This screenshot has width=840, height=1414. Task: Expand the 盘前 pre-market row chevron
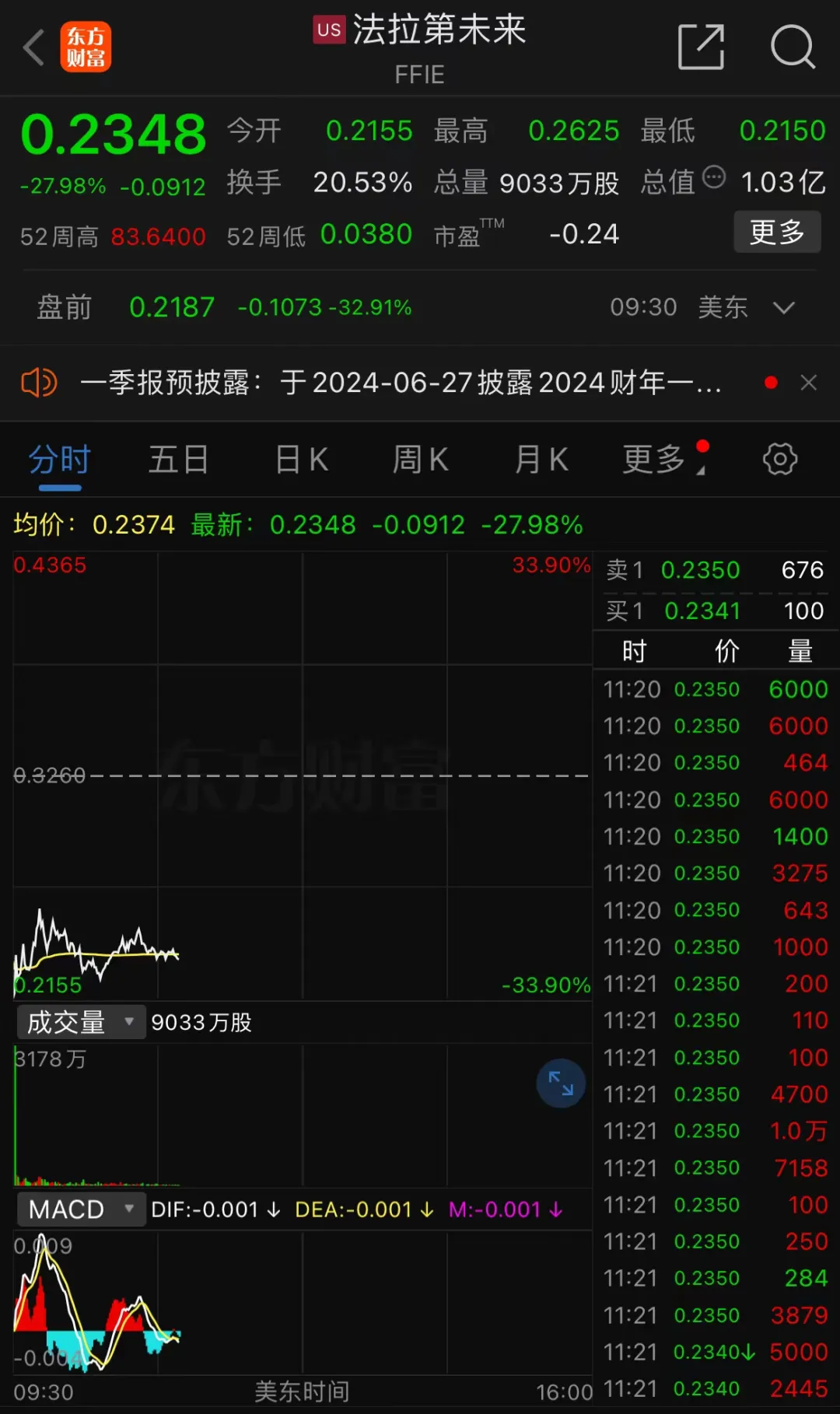click(783, 308)
